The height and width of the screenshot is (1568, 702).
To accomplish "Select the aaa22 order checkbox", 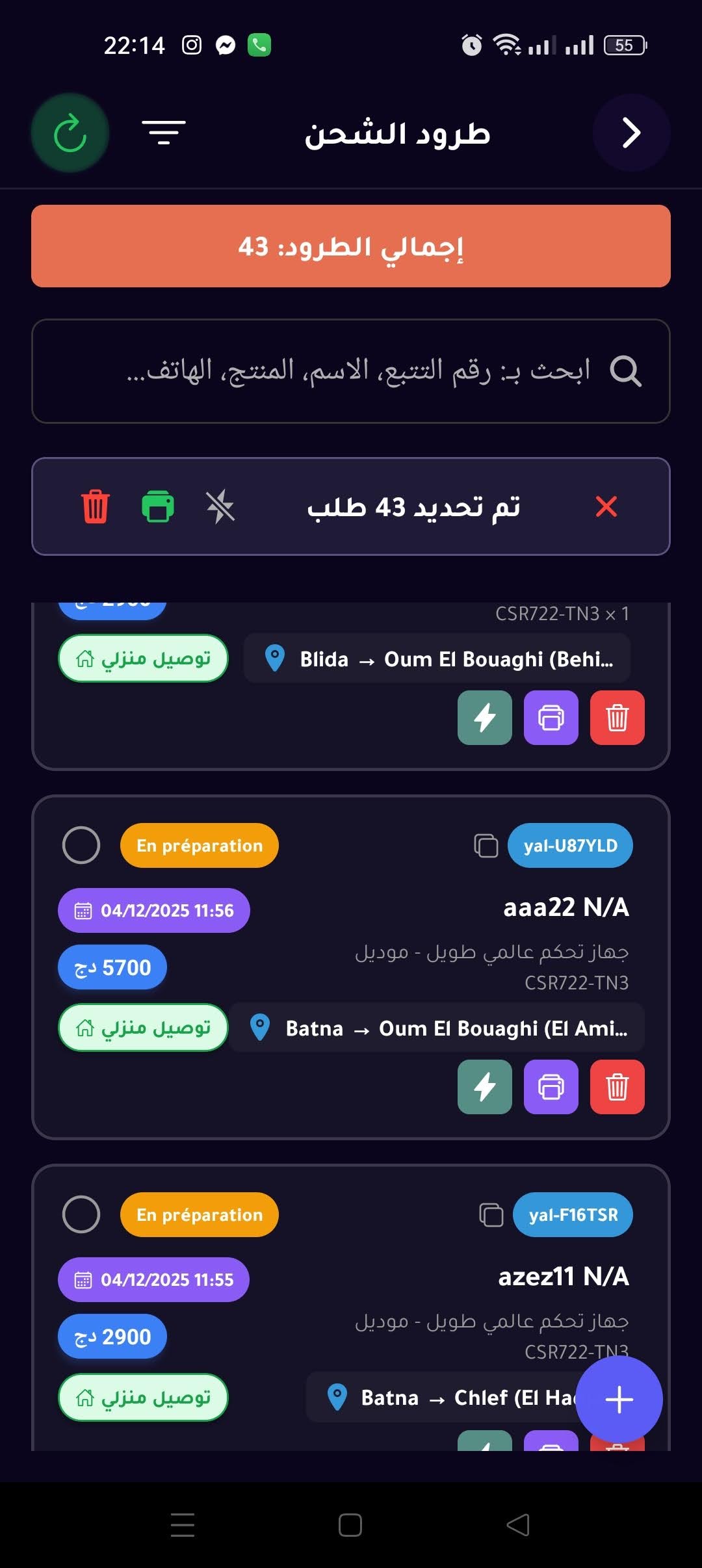I will click(x=82, y=845).
